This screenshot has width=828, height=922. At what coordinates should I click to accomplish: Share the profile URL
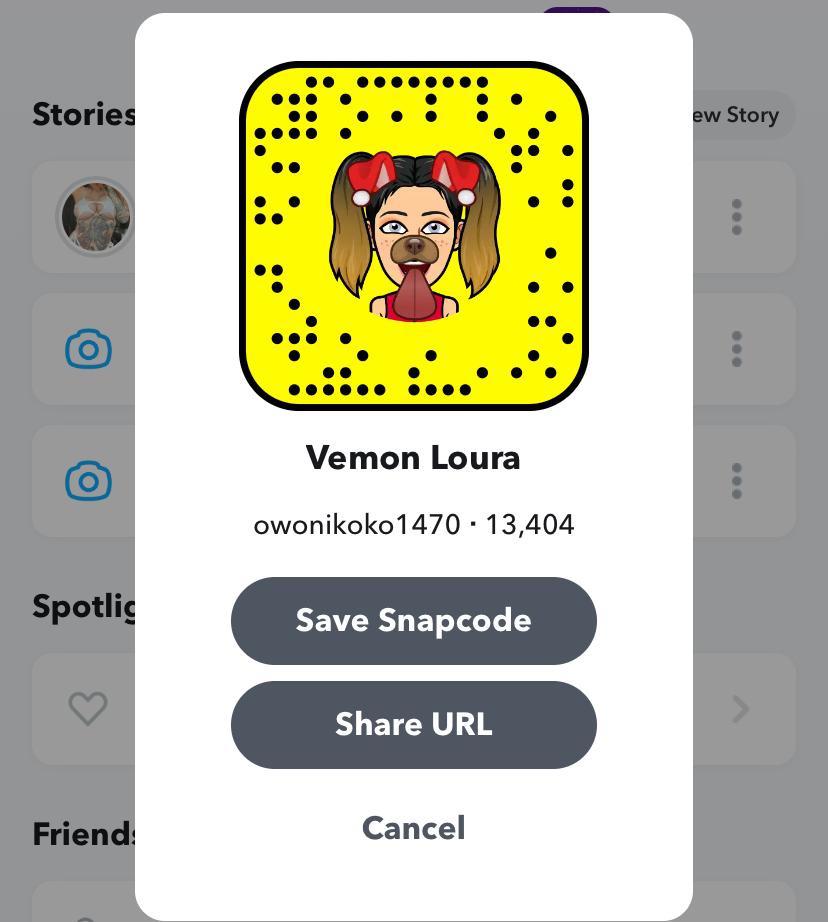click(413, 725)
